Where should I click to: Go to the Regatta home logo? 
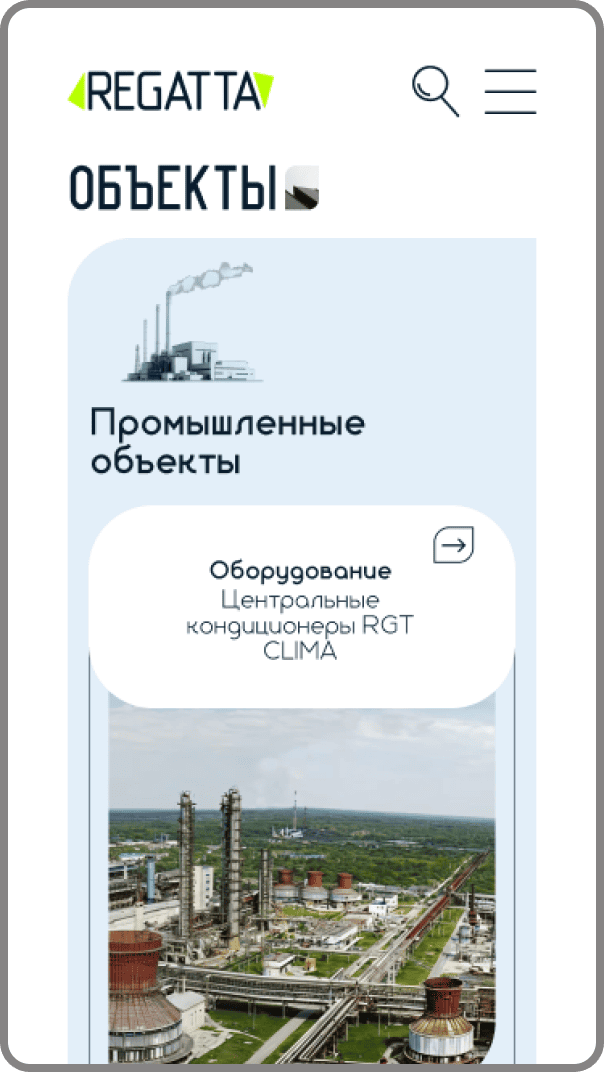click(x=170, y=91)
